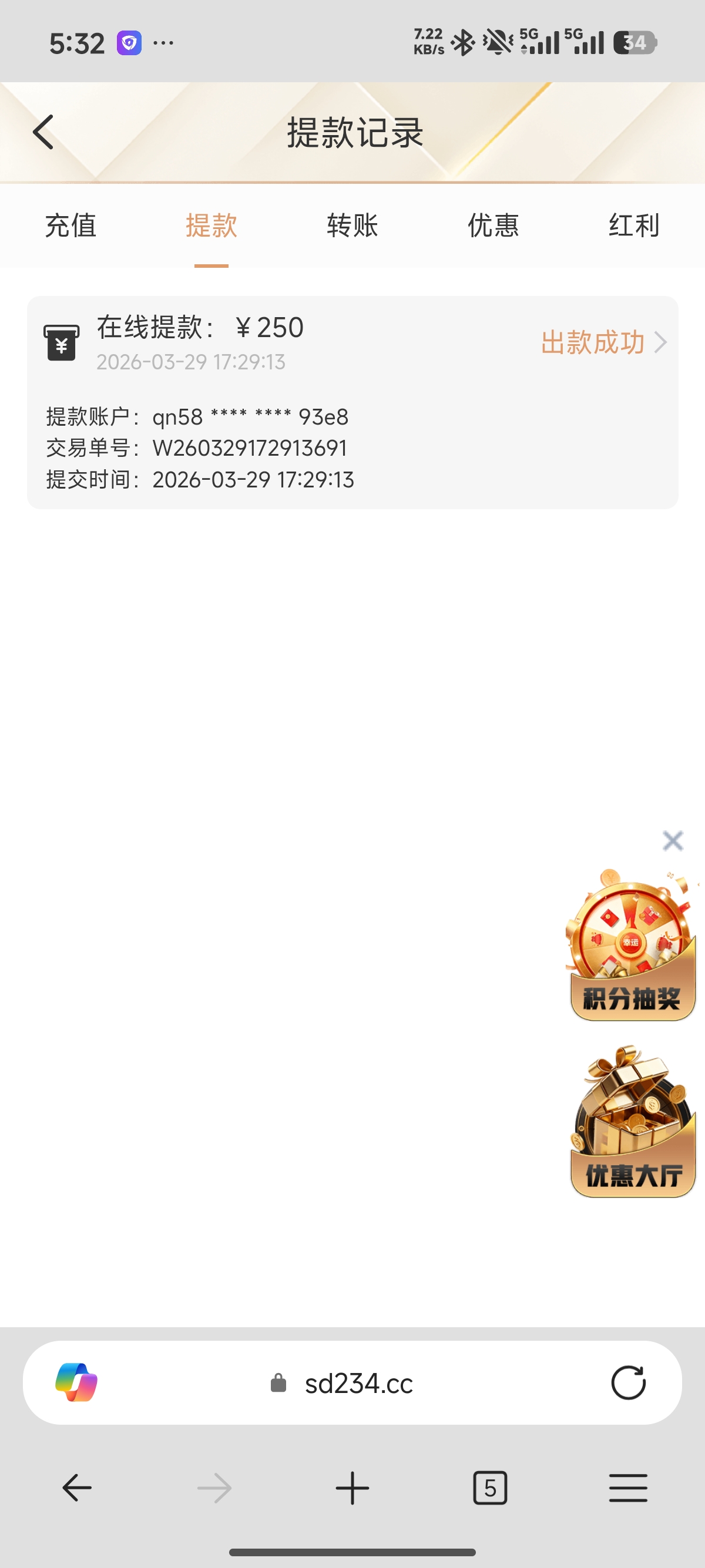Open the 出款成功 withdrawal details
The height and width of the screenshot is (1568, 705).
(603, 342)
